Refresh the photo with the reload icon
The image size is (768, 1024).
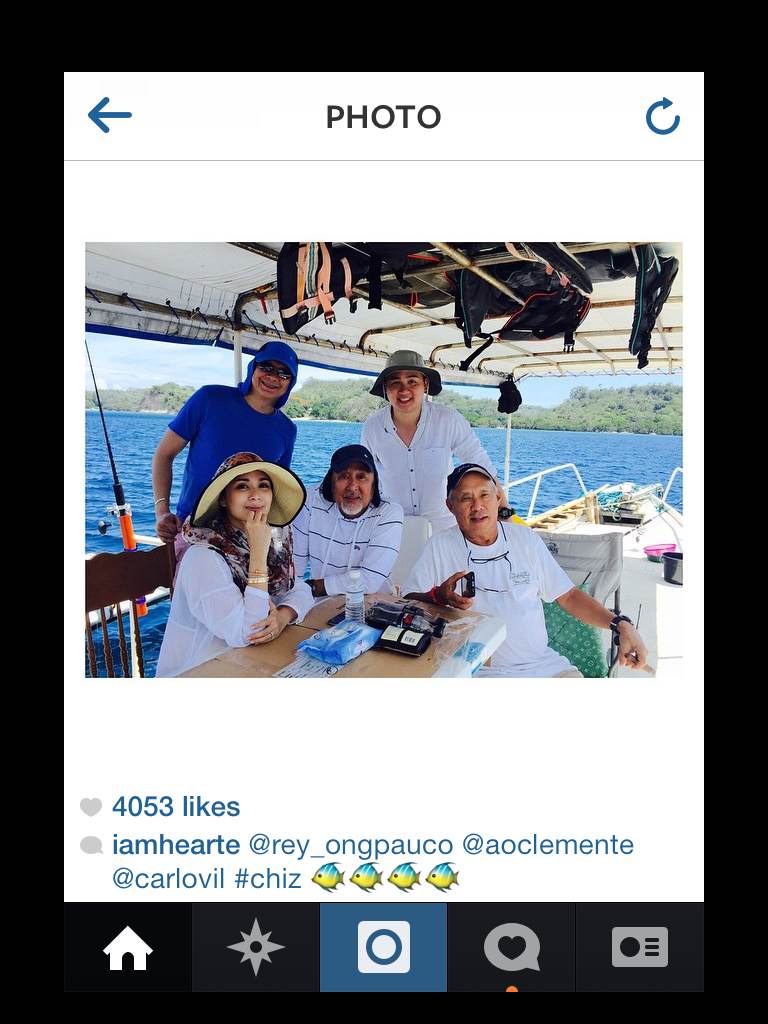tap(662, 117)
